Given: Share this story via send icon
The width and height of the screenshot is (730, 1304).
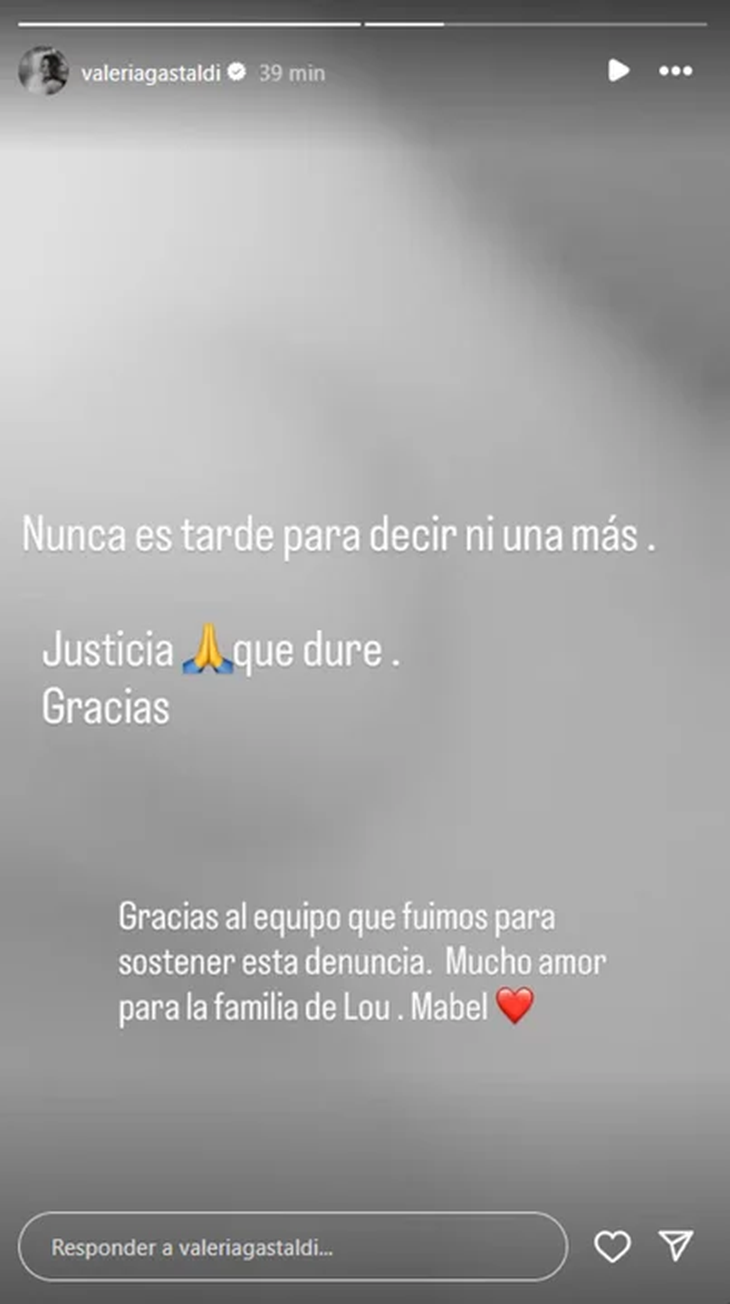Looking at the screenshot, I should coord(676,1245).
